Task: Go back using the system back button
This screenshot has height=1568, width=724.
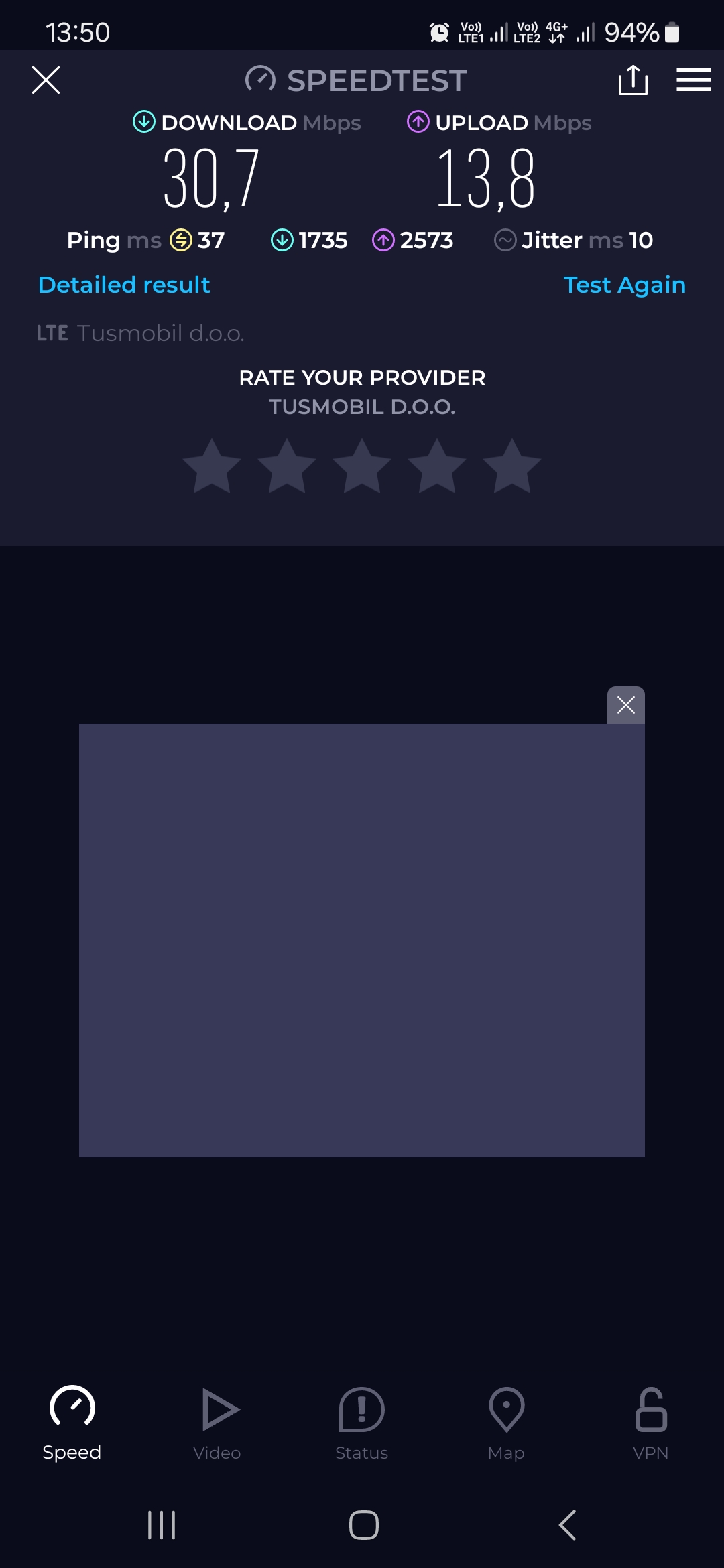Action: click(567, 1526)
